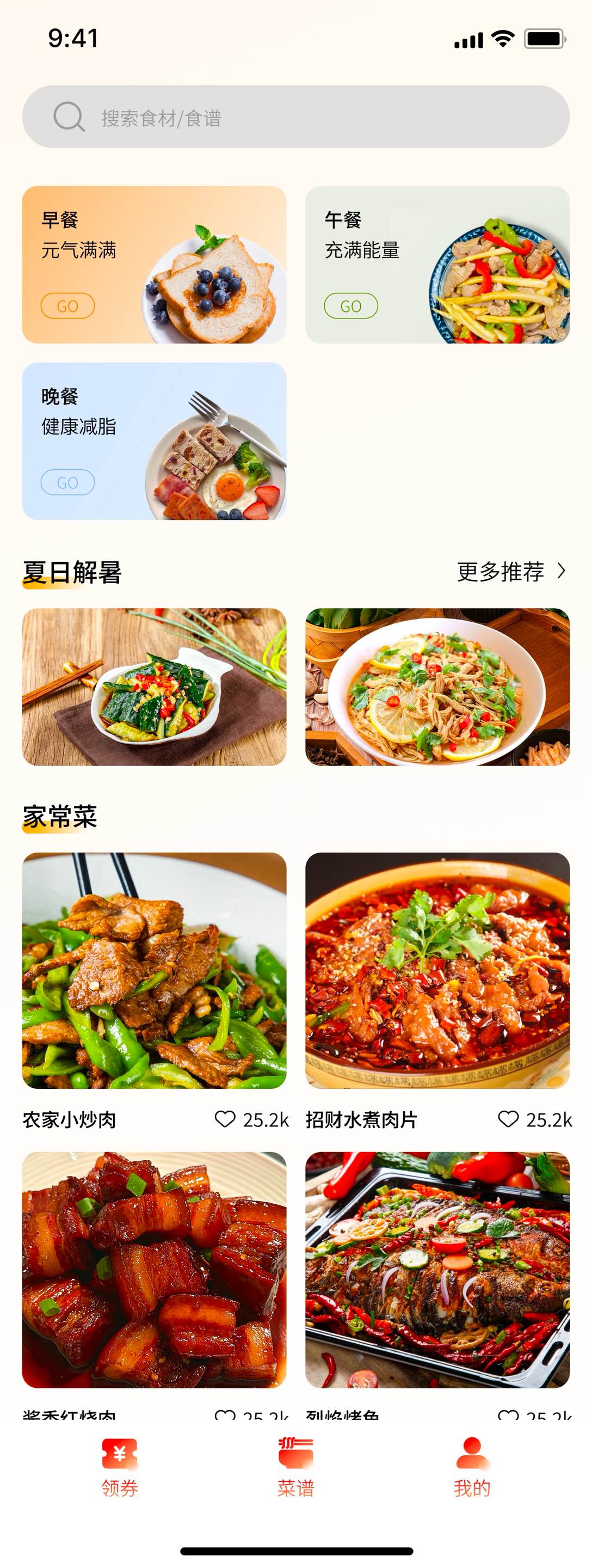Viewport: 592px width, 1568px height.
Task: Tap GO on the 早餐 card
Action: [67, 305]
